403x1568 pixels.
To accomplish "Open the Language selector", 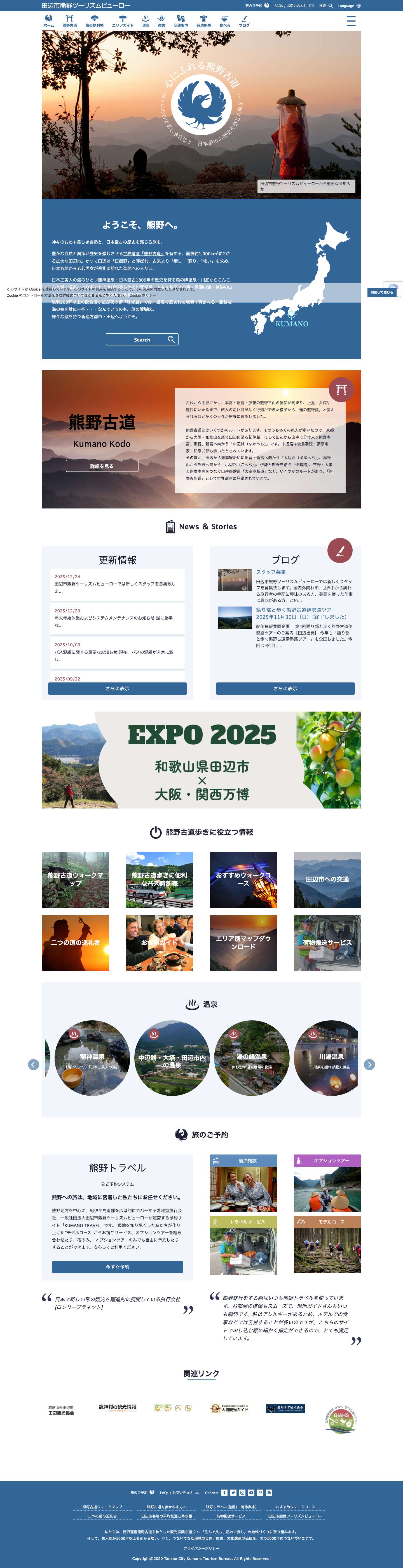I will coord(349,6).
